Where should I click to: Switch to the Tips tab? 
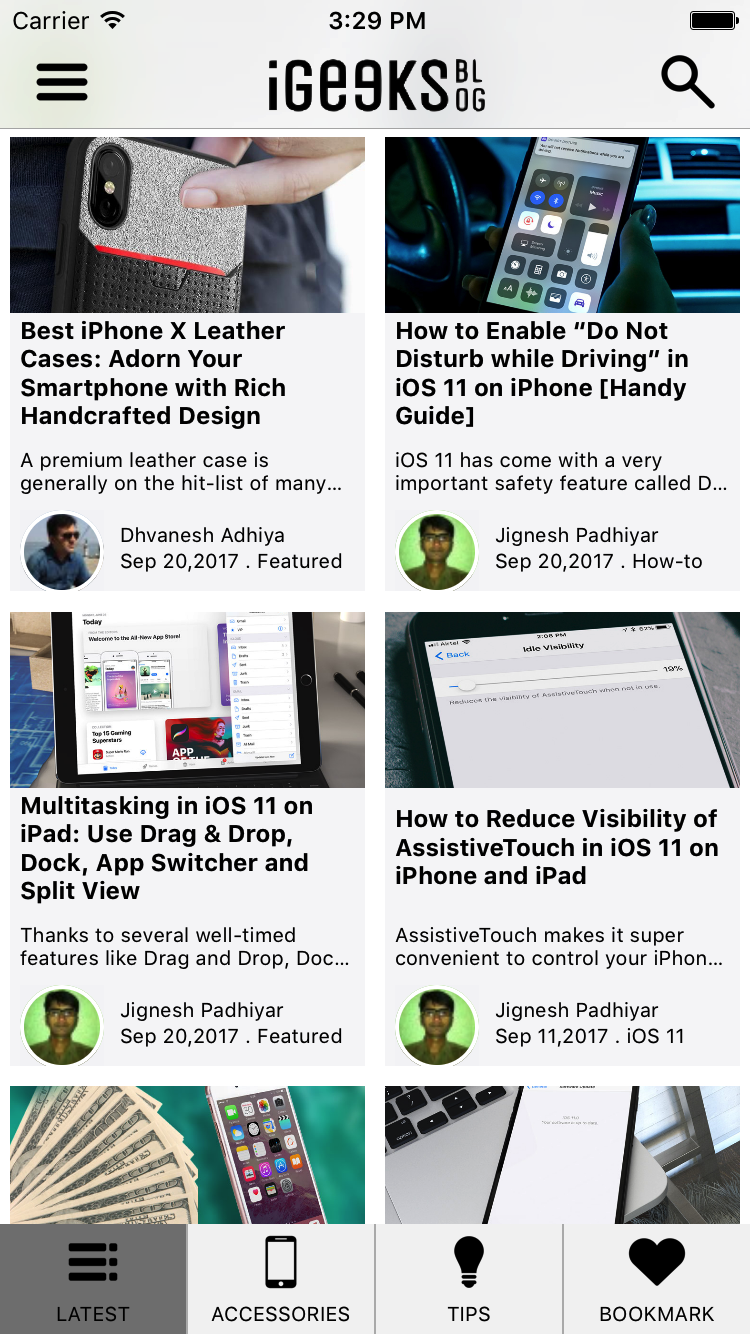[x=468, y=1279]
